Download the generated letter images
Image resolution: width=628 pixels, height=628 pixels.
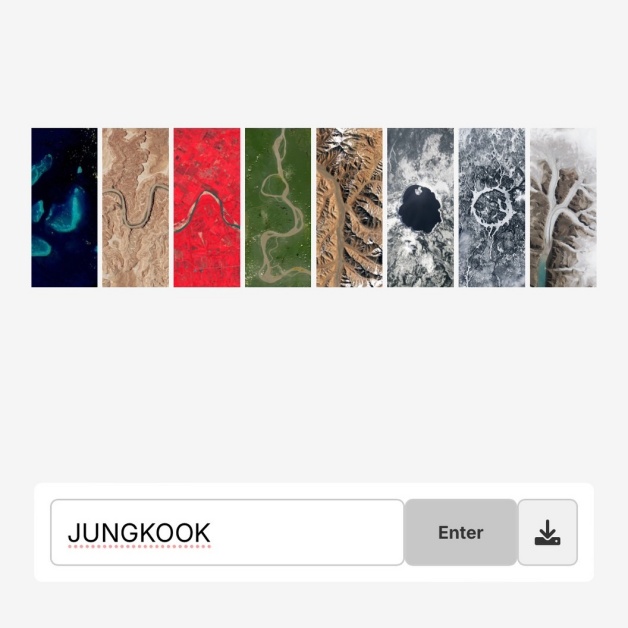click(547, 533)
